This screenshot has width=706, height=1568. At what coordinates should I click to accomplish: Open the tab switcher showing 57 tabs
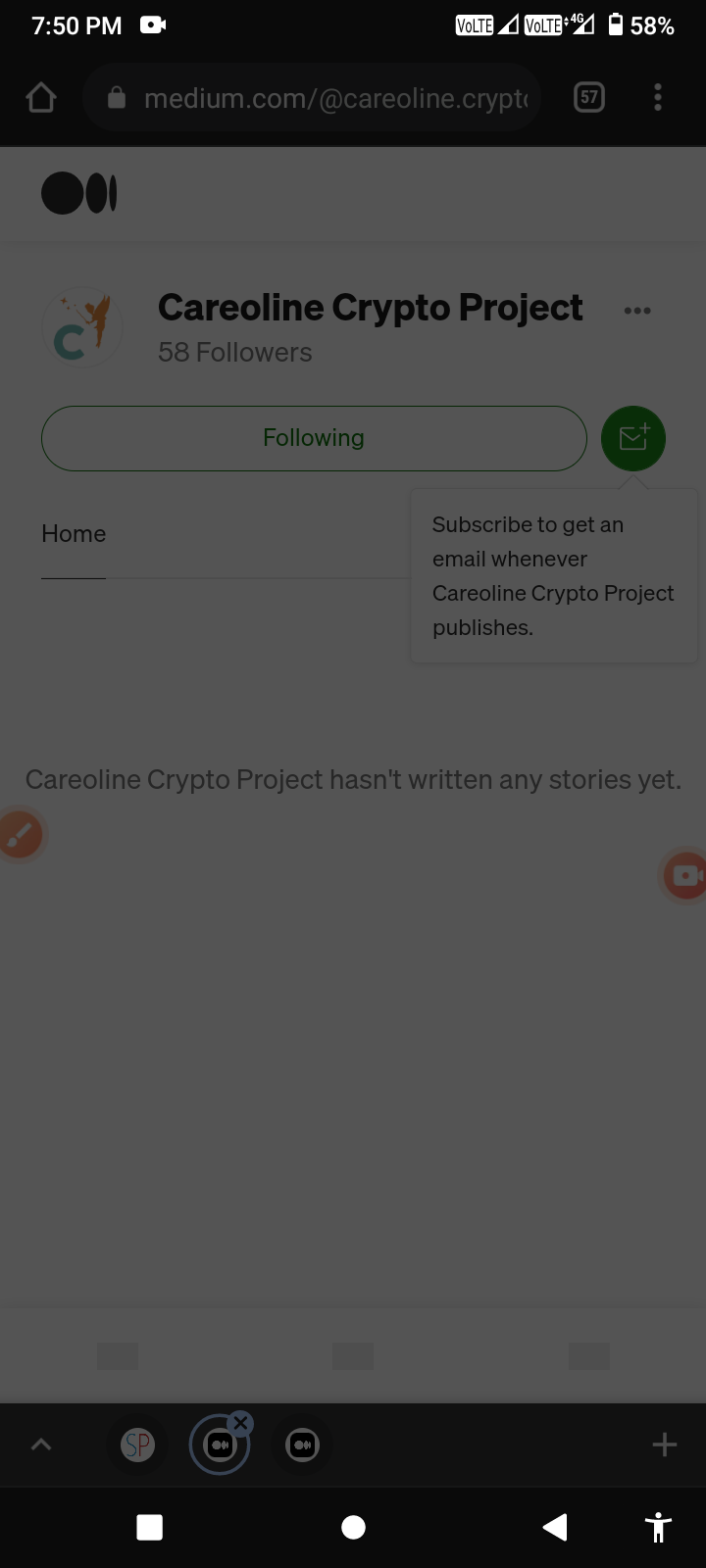pos(589,97)
